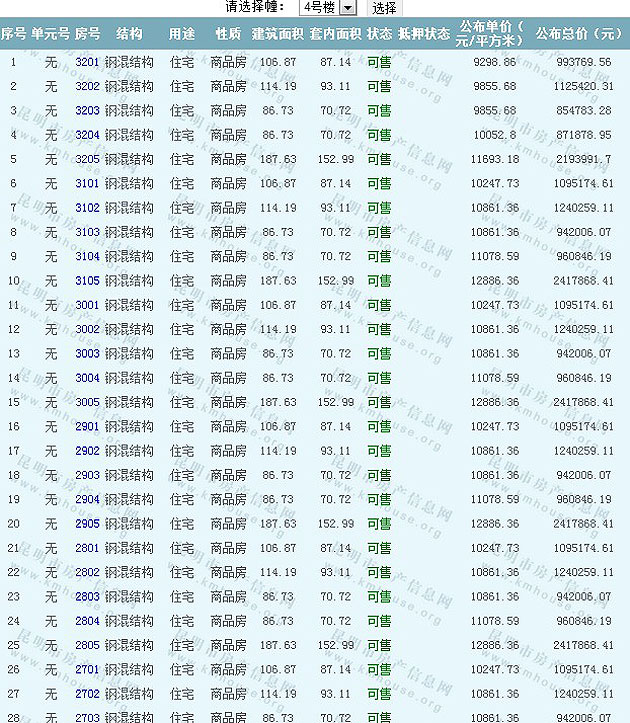Open room 2804 details
The width and height of the screenshot is (630, 723).
tap(88, 621)
